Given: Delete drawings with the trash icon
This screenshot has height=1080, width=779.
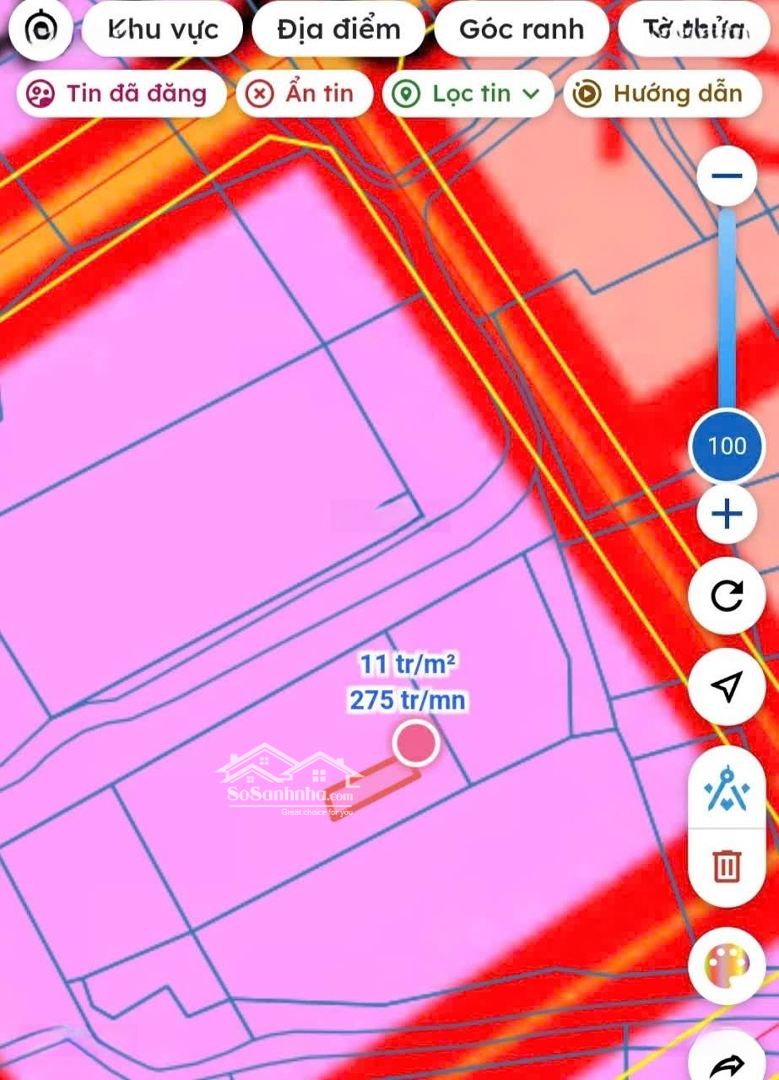Looking at the screenshot, I should [727, 866].
